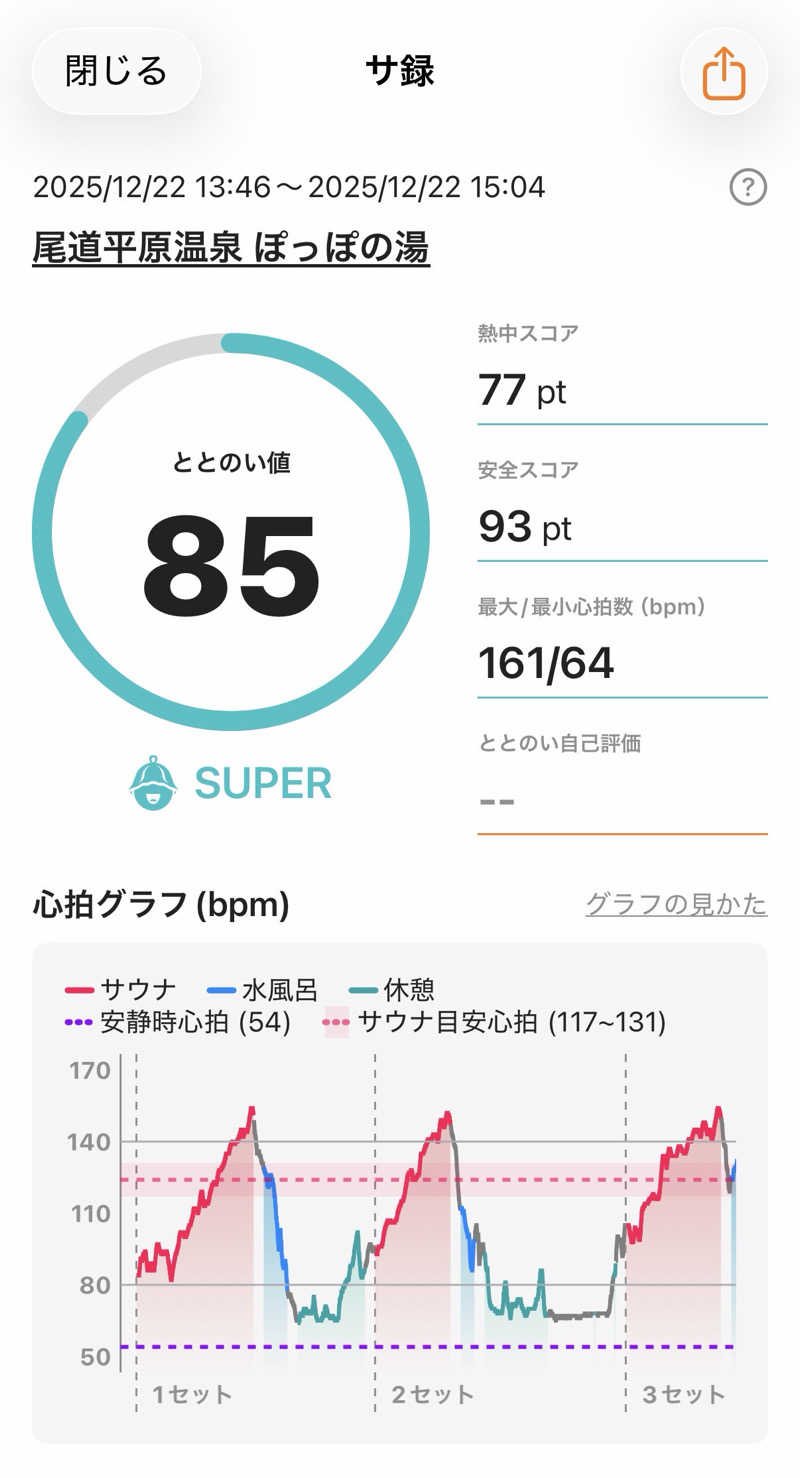
Task: Open the グラフの見かた guide link
Action: [x=676, y=904]
